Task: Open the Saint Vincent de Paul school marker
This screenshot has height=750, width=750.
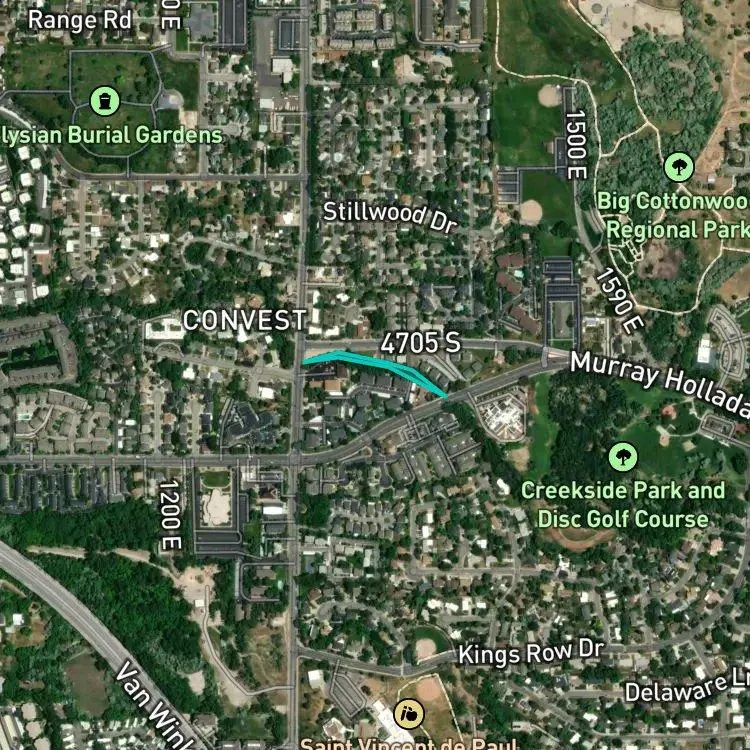Action: tap(408, 715)
